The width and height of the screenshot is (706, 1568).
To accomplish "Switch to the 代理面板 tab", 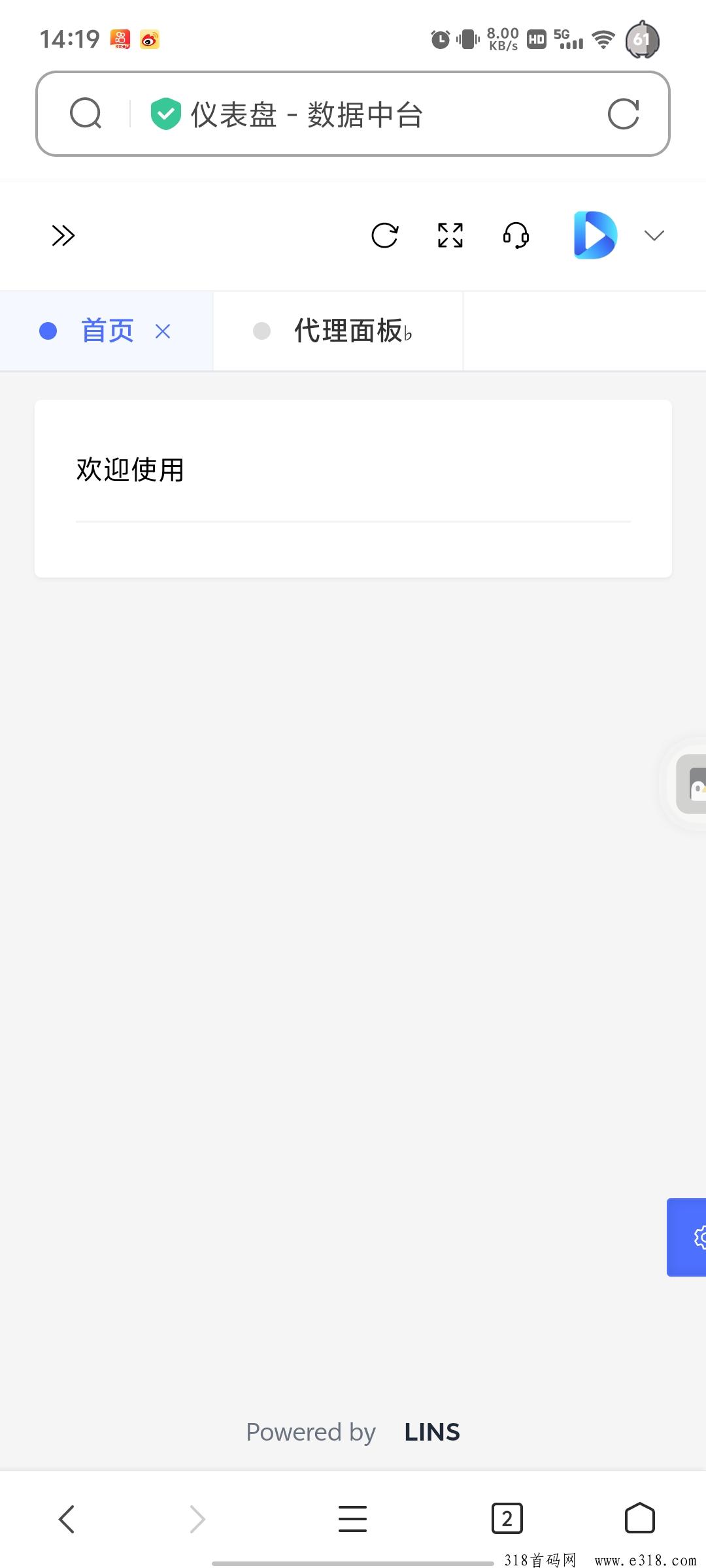I will (348, 331).
